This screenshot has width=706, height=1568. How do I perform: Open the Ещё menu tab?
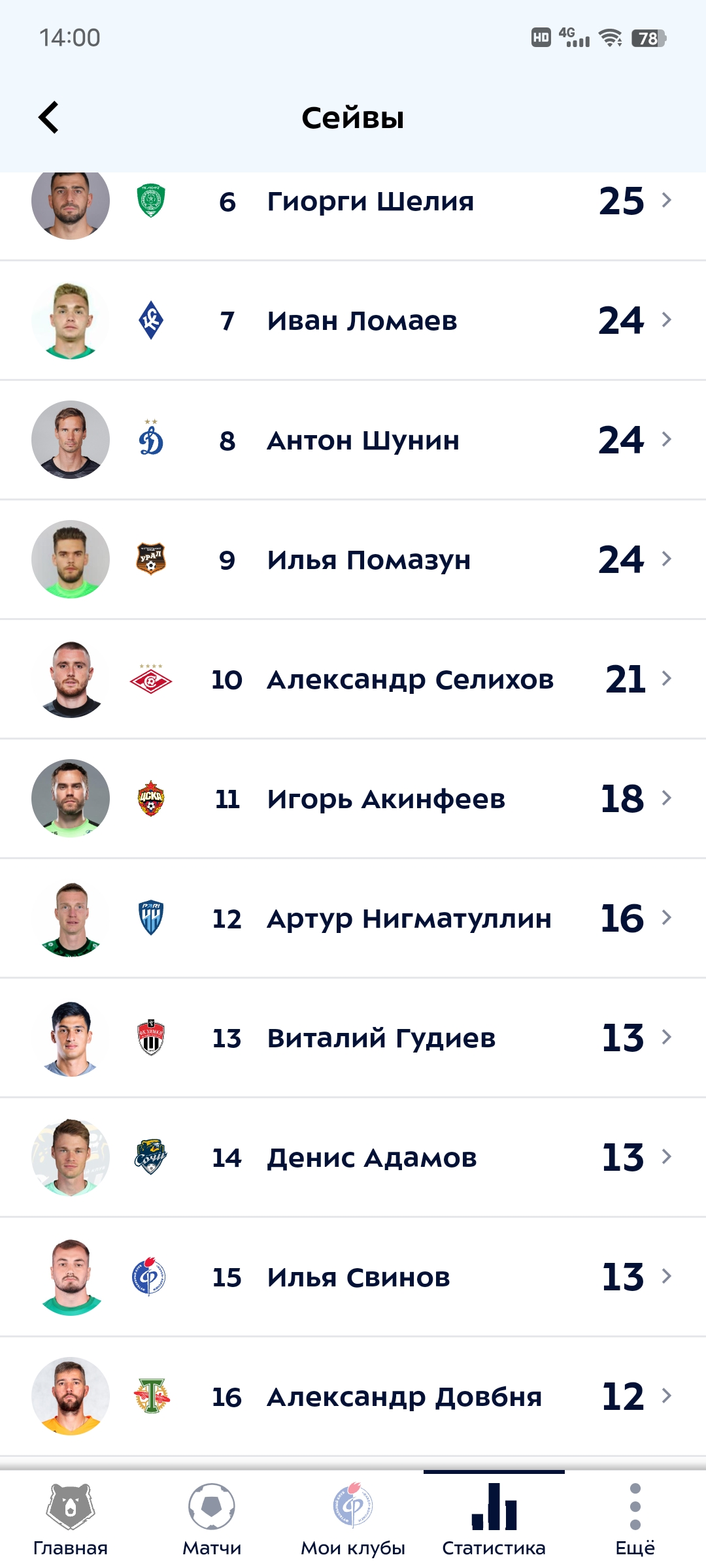coord(635,1520)
